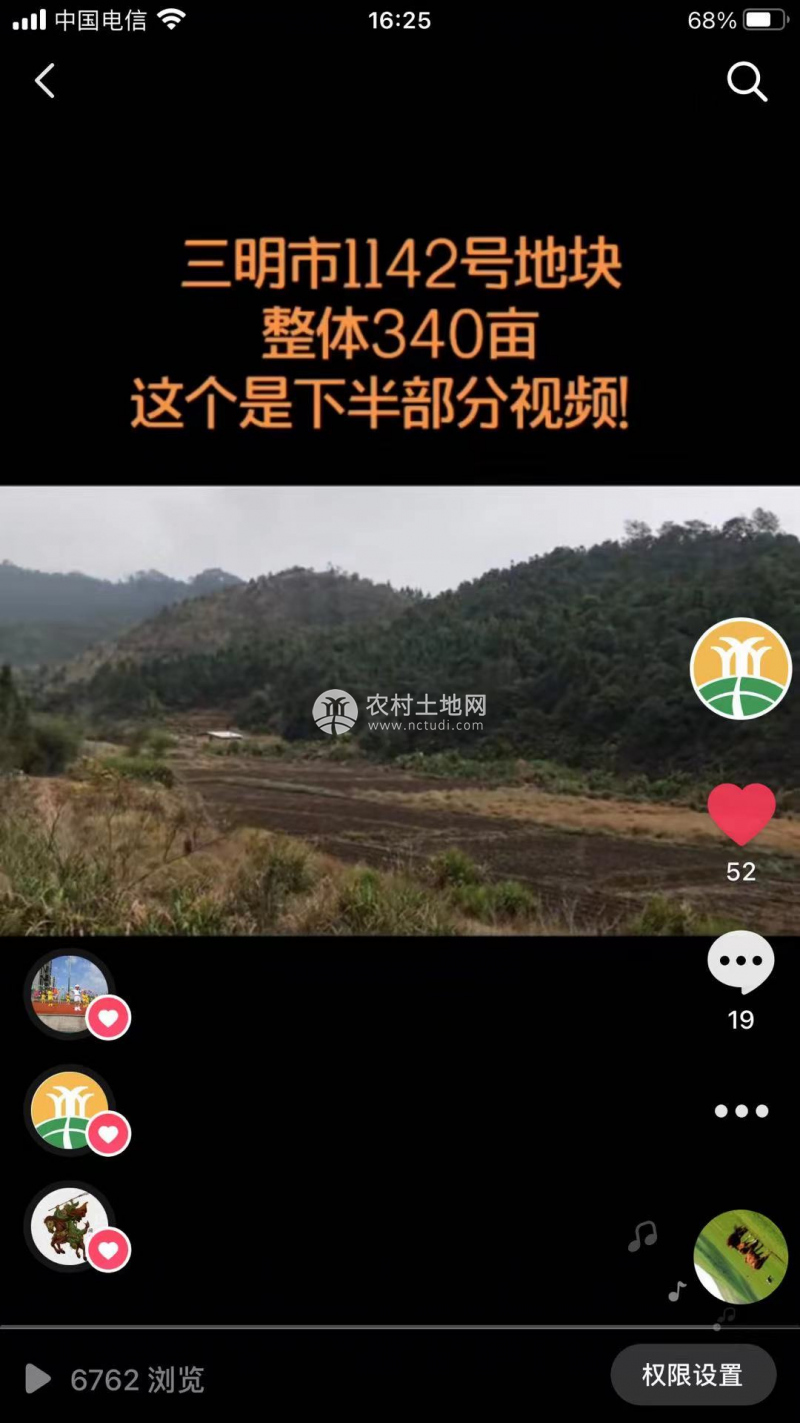
Task: Open the liker avatar with horseback warrior
Action: point(70,1226)
